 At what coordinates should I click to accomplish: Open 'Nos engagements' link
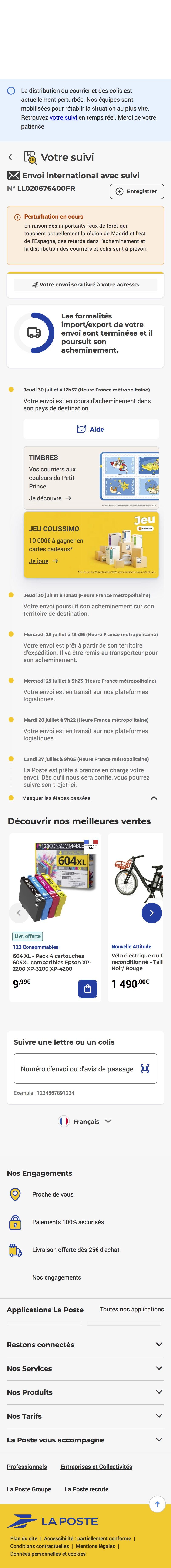point(57,1278)
